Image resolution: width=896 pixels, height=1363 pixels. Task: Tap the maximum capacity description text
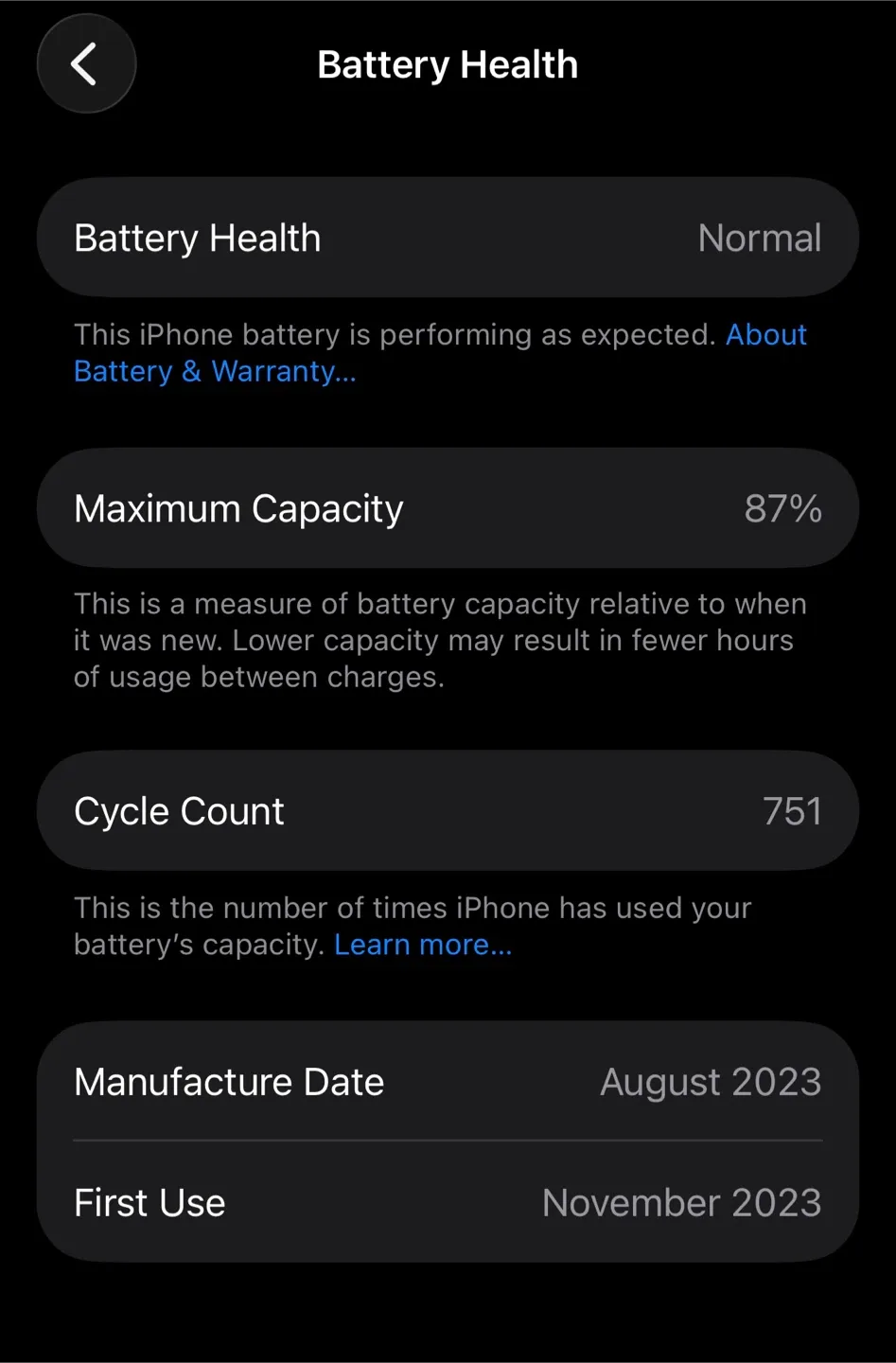(440, 640)
